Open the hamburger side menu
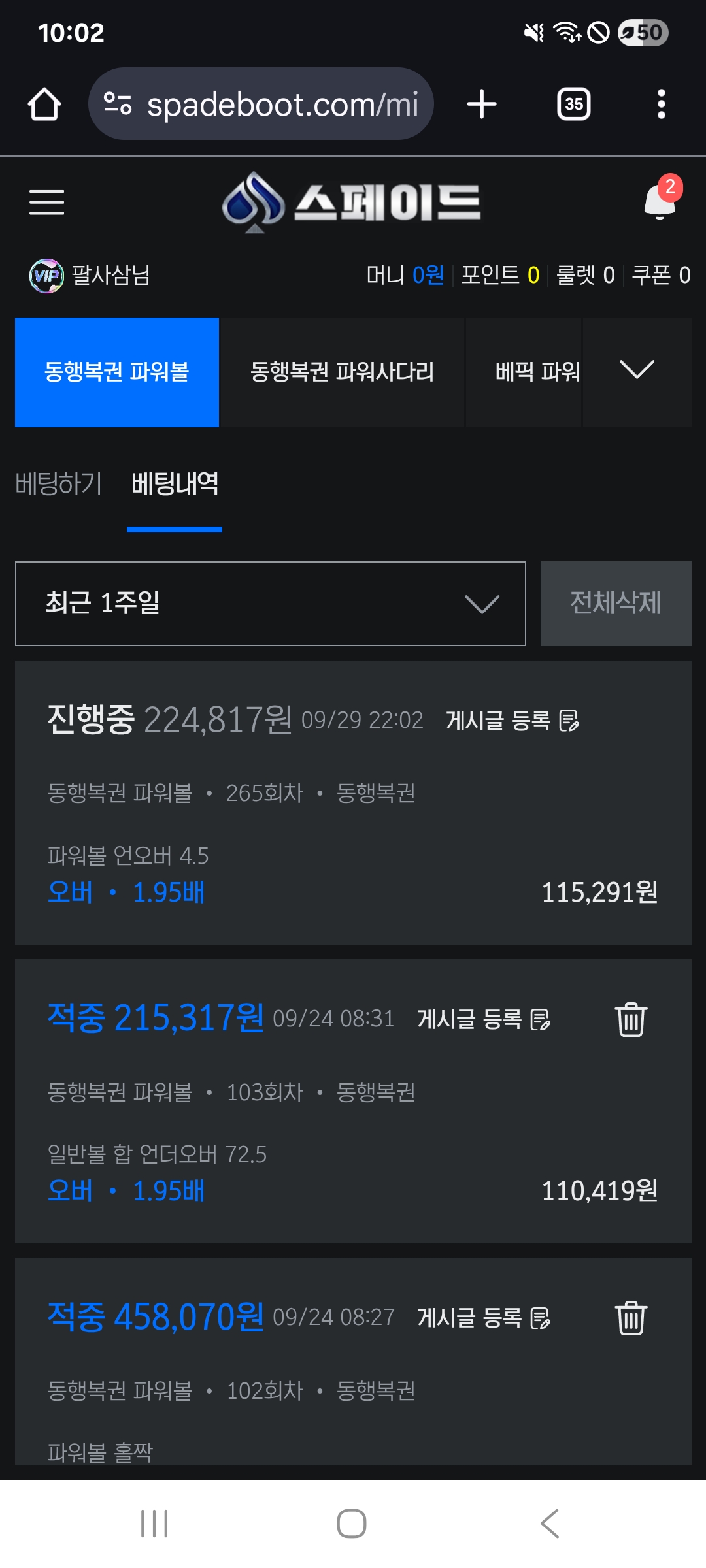Viewport: 706px width, 1568px height. 46,202
